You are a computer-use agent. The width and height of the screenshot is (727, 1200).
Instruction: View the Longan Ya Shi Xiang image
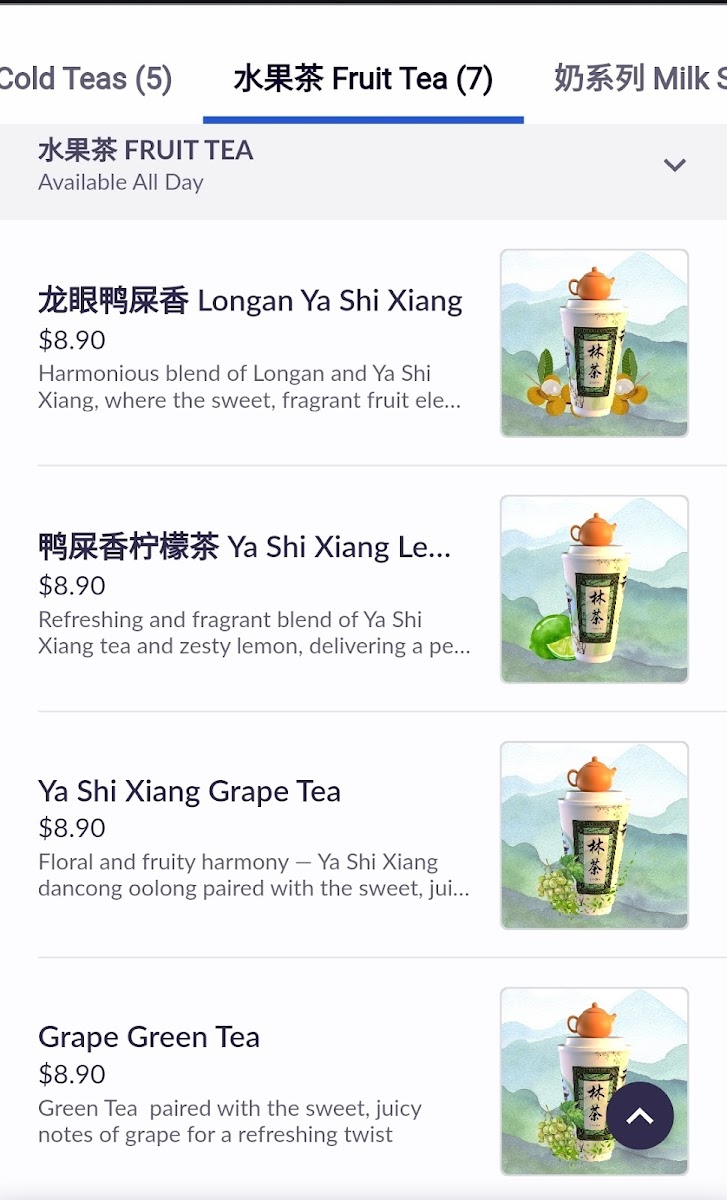coord(594,343)
